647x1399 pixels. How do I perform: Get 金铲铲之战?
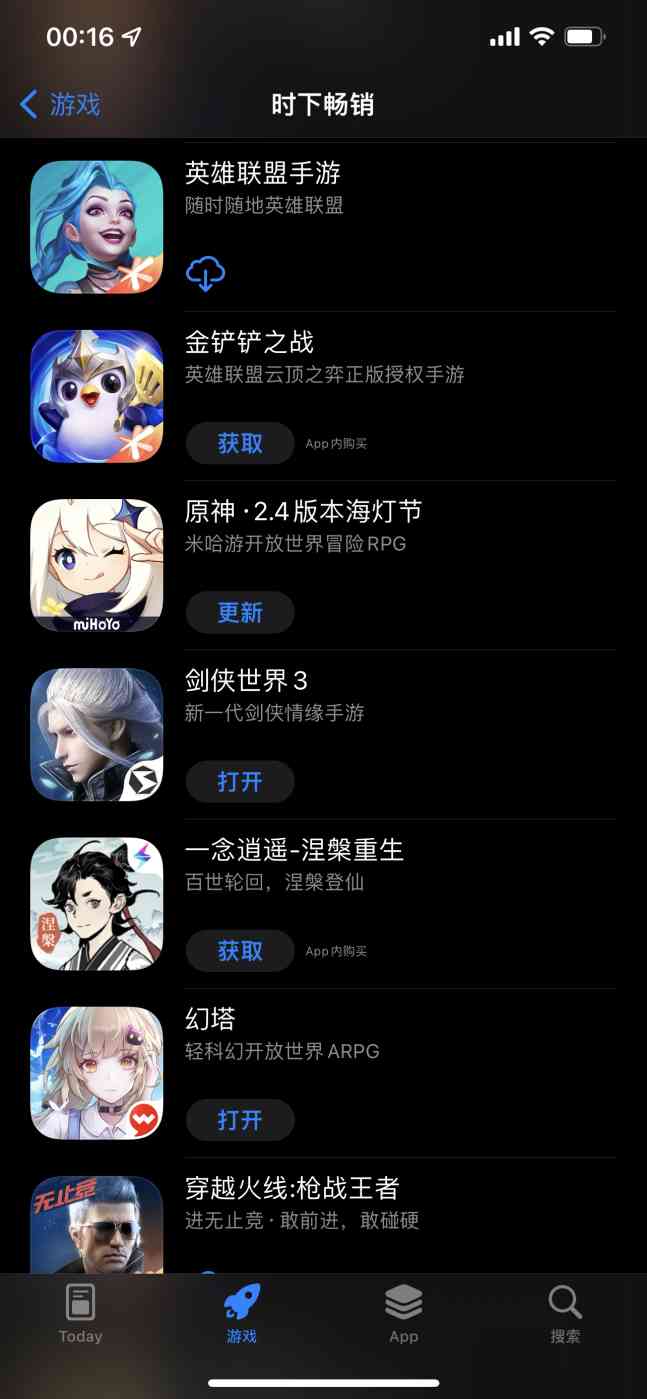point(240,443)
